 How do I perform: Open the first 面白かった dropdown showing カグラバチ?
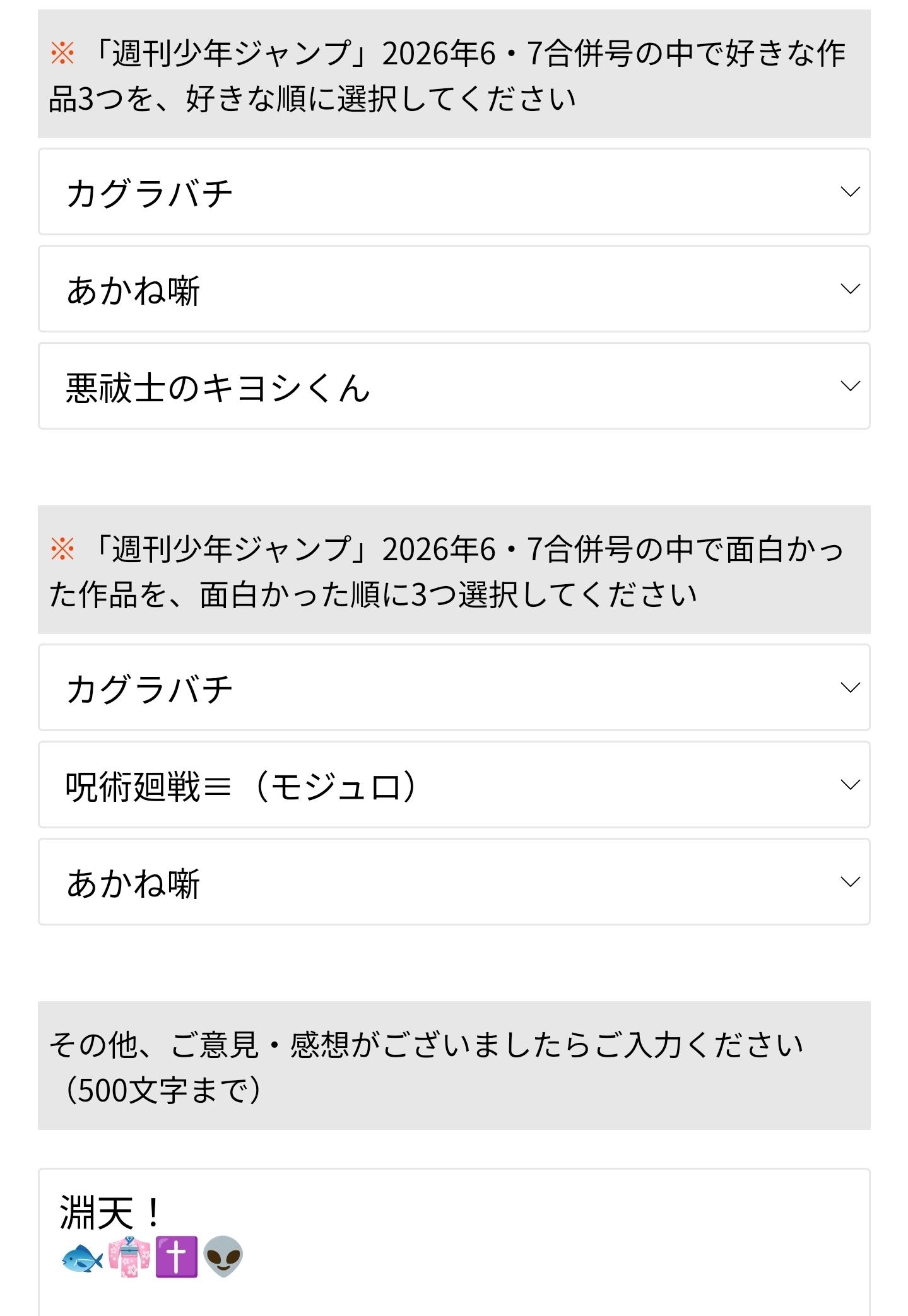tap(454, 688)
